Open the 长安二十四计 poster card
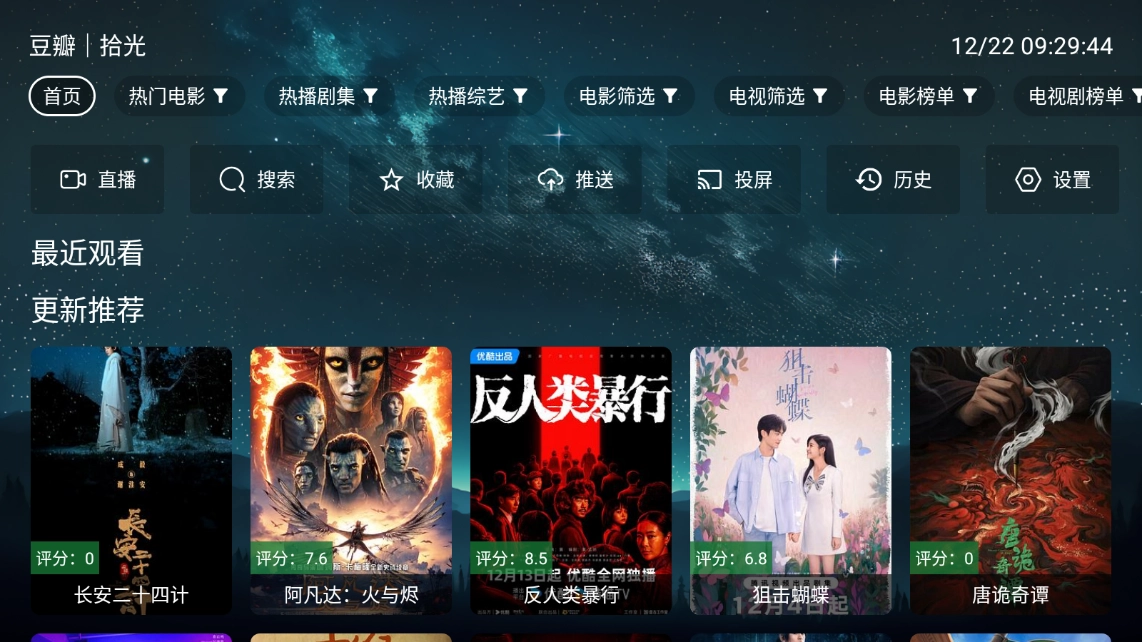The width and height of the screenshot is (1142, 642). point(131,480)
